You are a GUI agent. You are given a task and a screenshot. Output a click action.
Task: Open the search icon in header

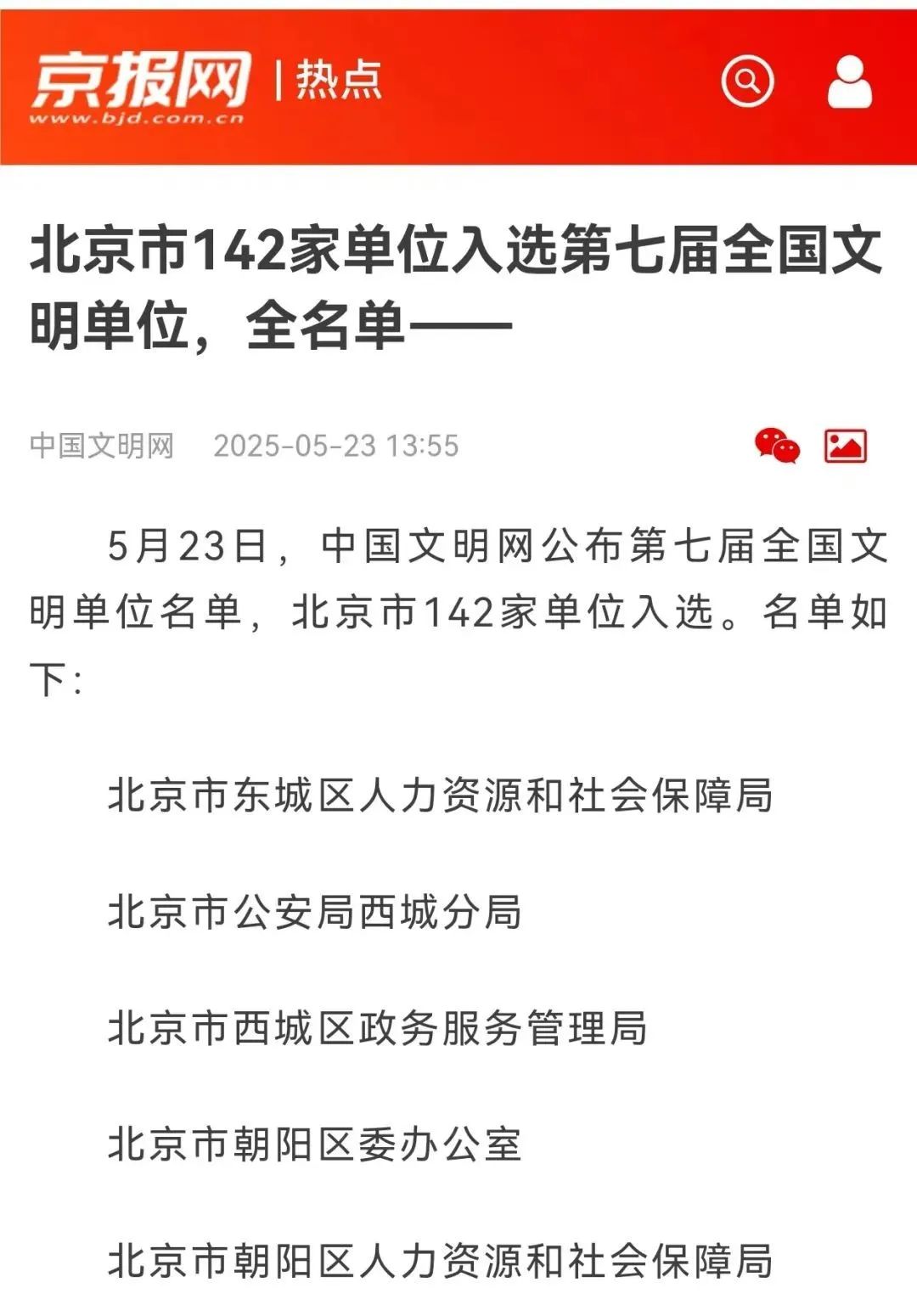click(747, 82)
